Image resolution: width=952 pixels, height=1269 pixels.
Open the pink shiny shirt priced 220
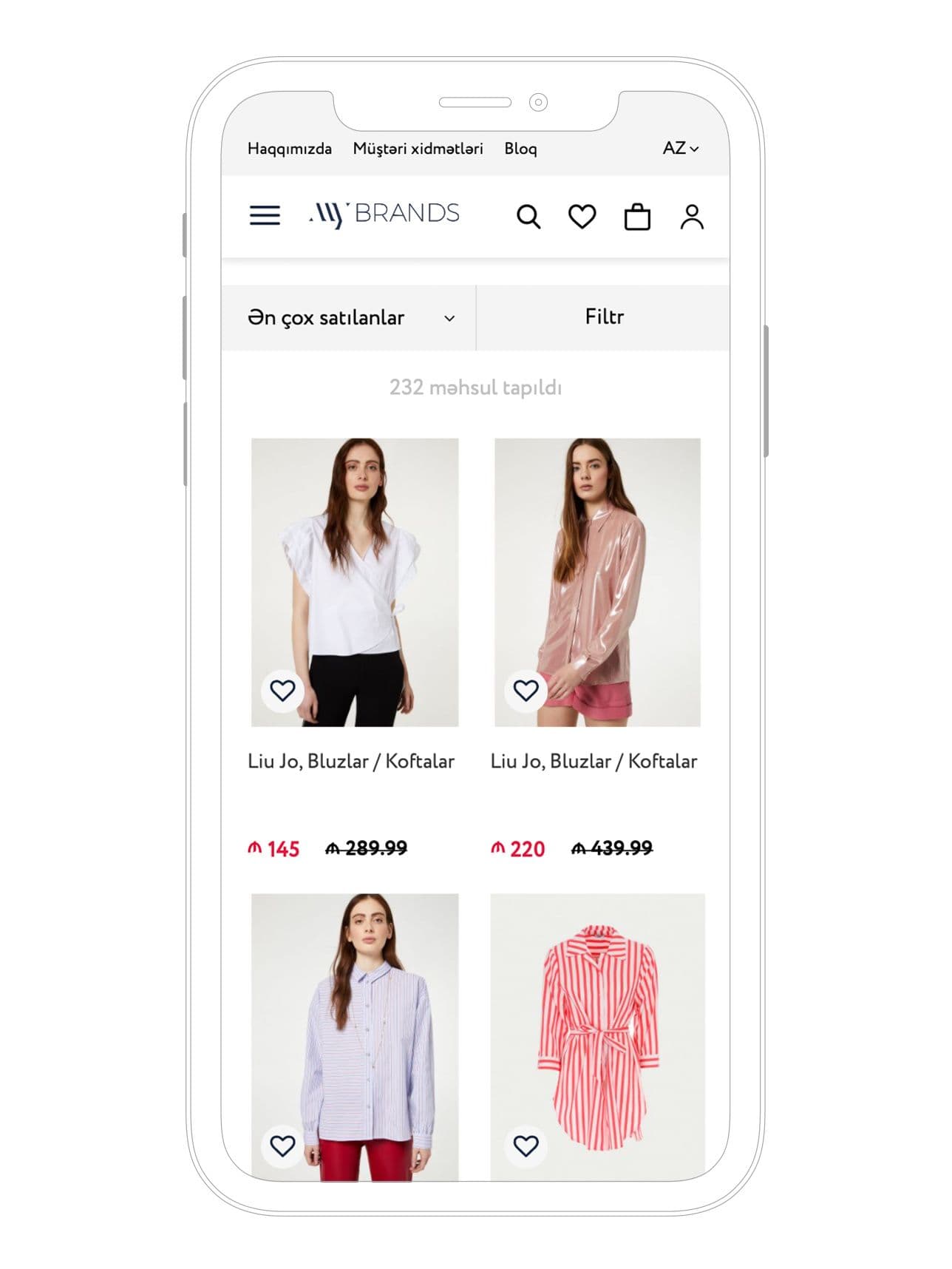click(x=597, y=562)
